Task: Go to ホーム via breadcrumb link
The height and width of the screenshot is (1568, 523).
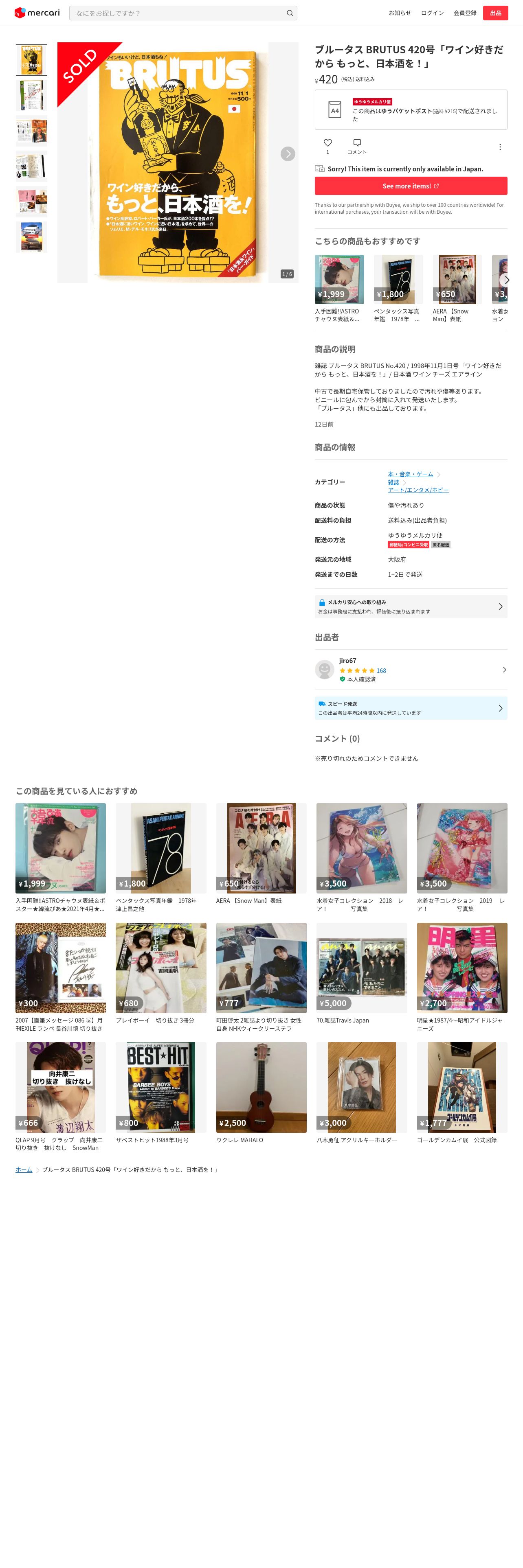Action: (x=24, y=1170)
